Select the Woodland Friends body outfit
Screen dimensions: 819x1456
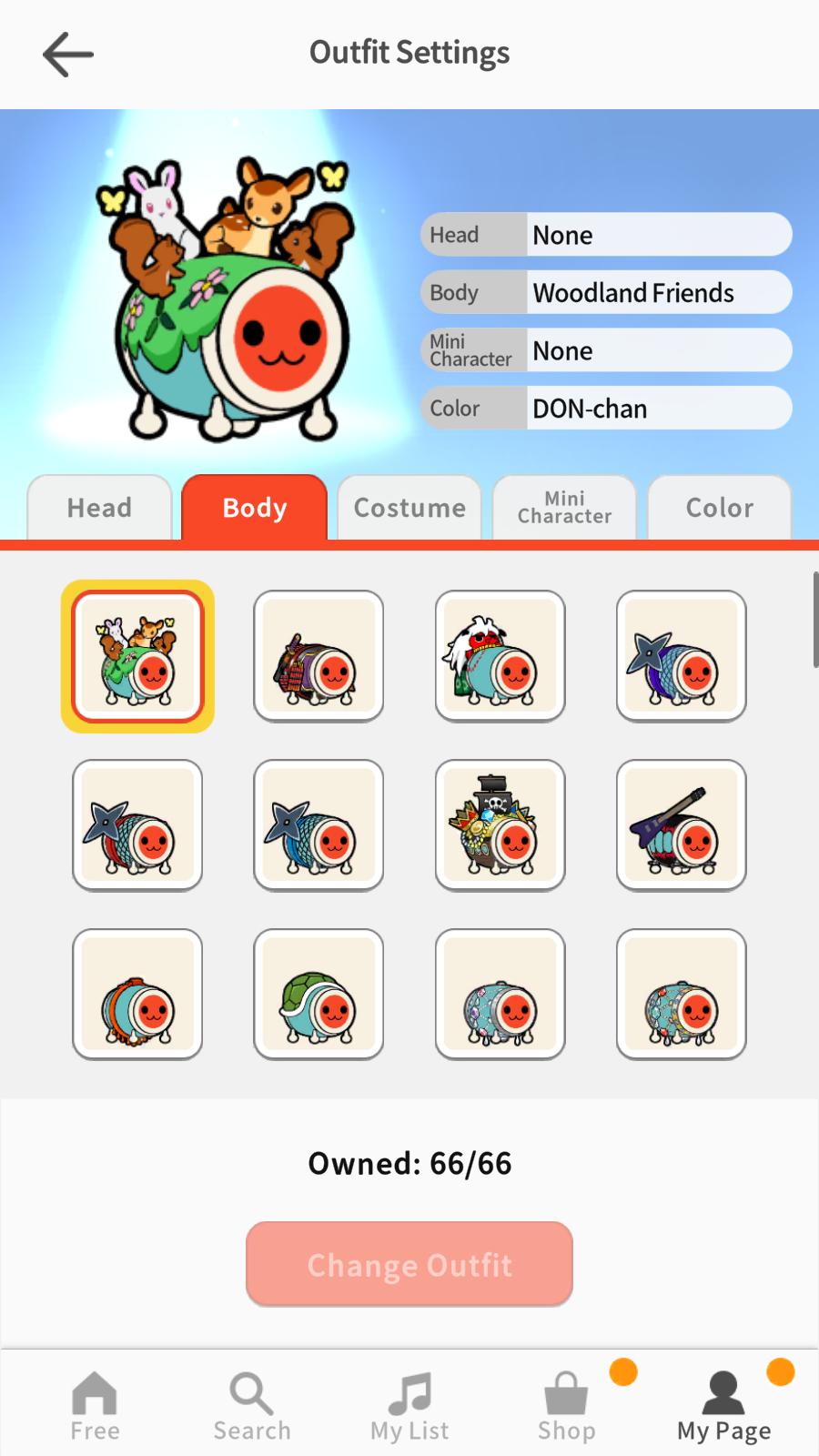click(137, 656)
